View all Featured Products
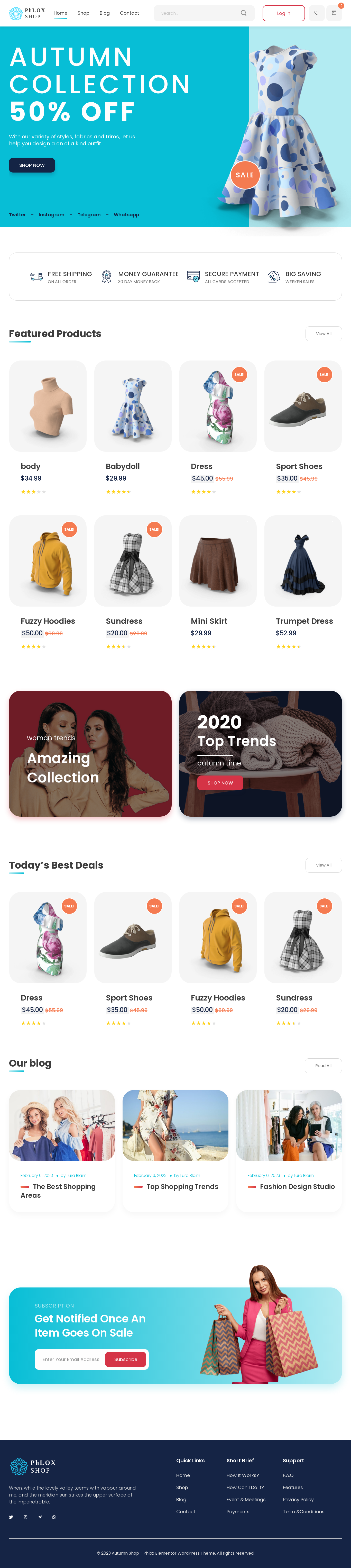This screenshot has height=1568, width=351. click(323, 334)
